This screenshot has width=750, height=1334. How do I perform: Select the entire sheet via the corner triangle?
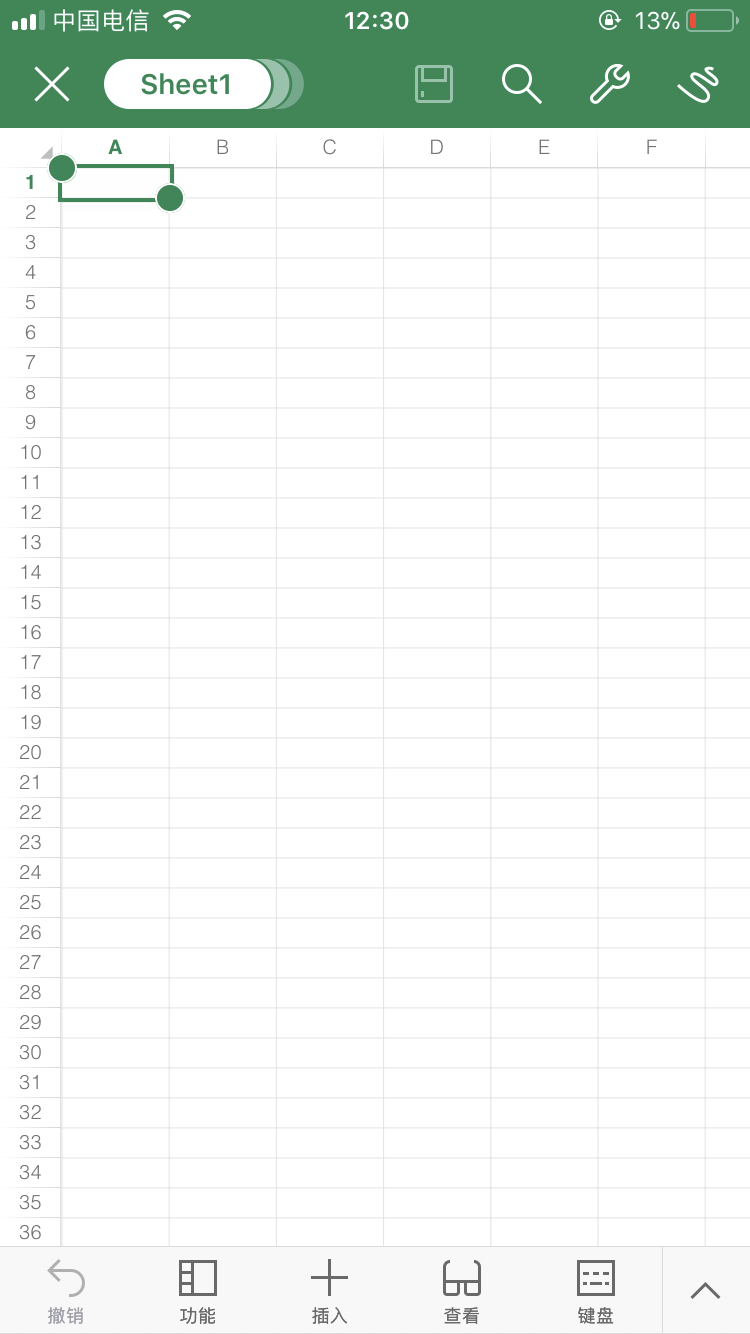45,152
